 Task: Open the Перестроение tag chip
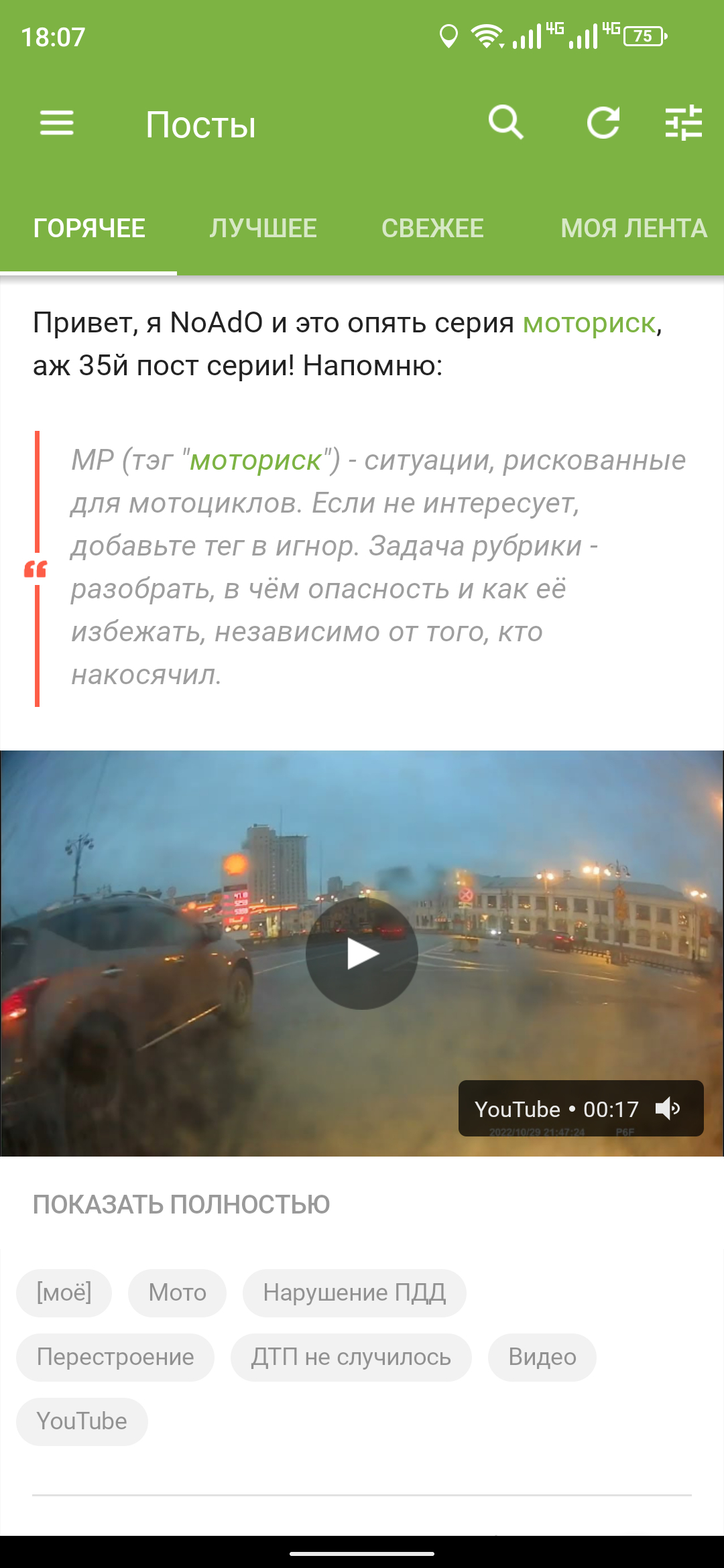click(115, 1357)
